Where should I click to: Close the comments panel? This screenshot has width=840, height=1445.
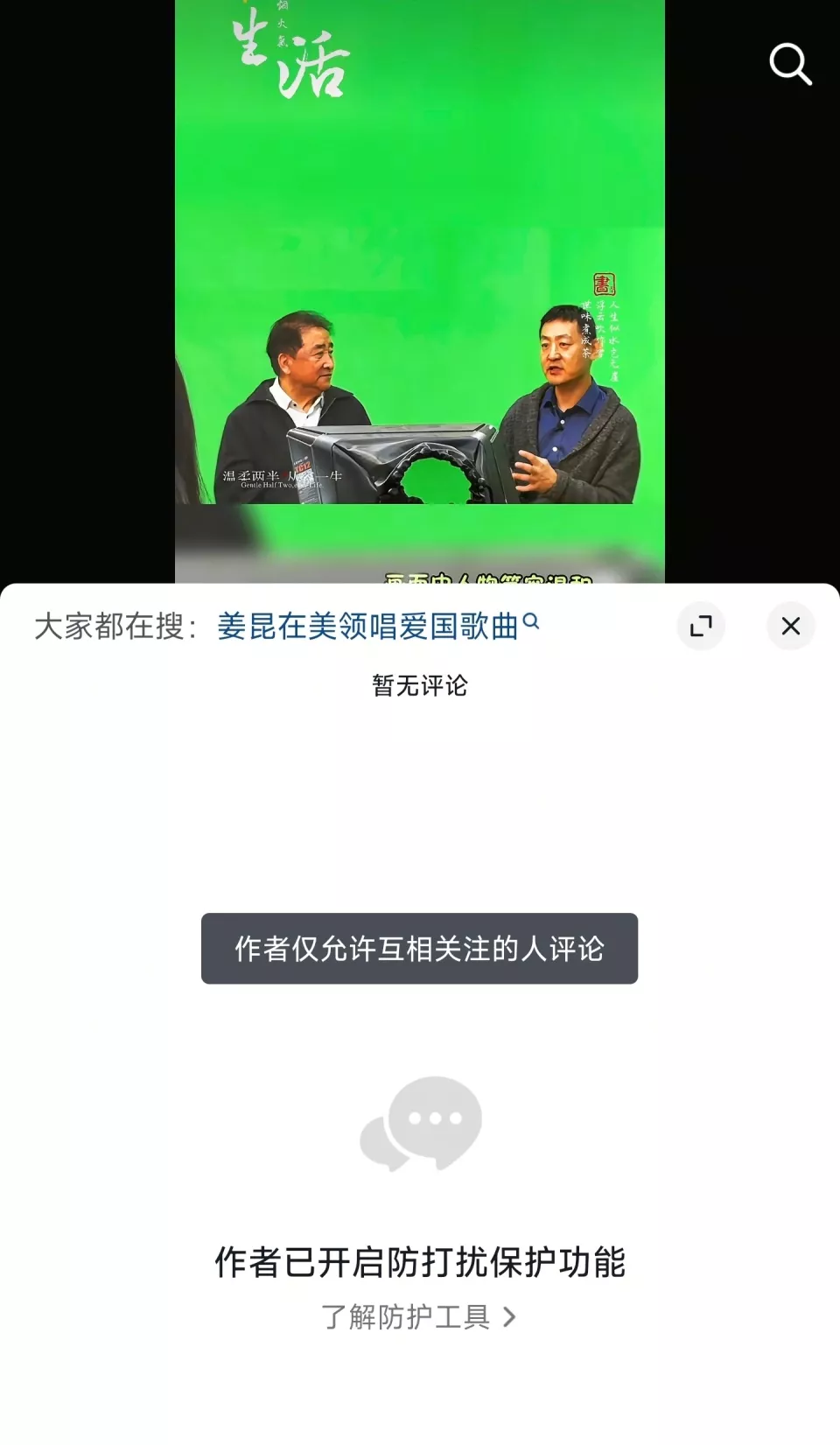click(x=790, y=626)
